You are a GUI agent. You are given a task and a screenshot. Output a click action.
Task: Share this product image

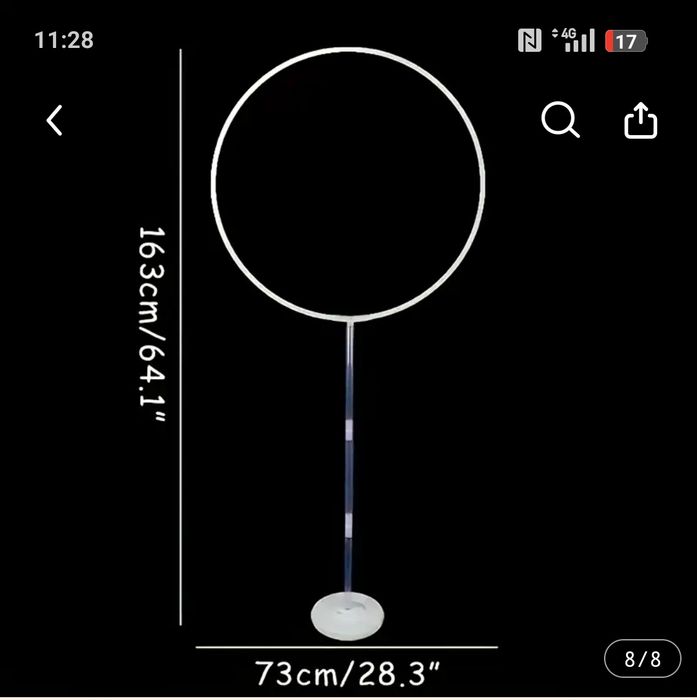pos(641,121)
